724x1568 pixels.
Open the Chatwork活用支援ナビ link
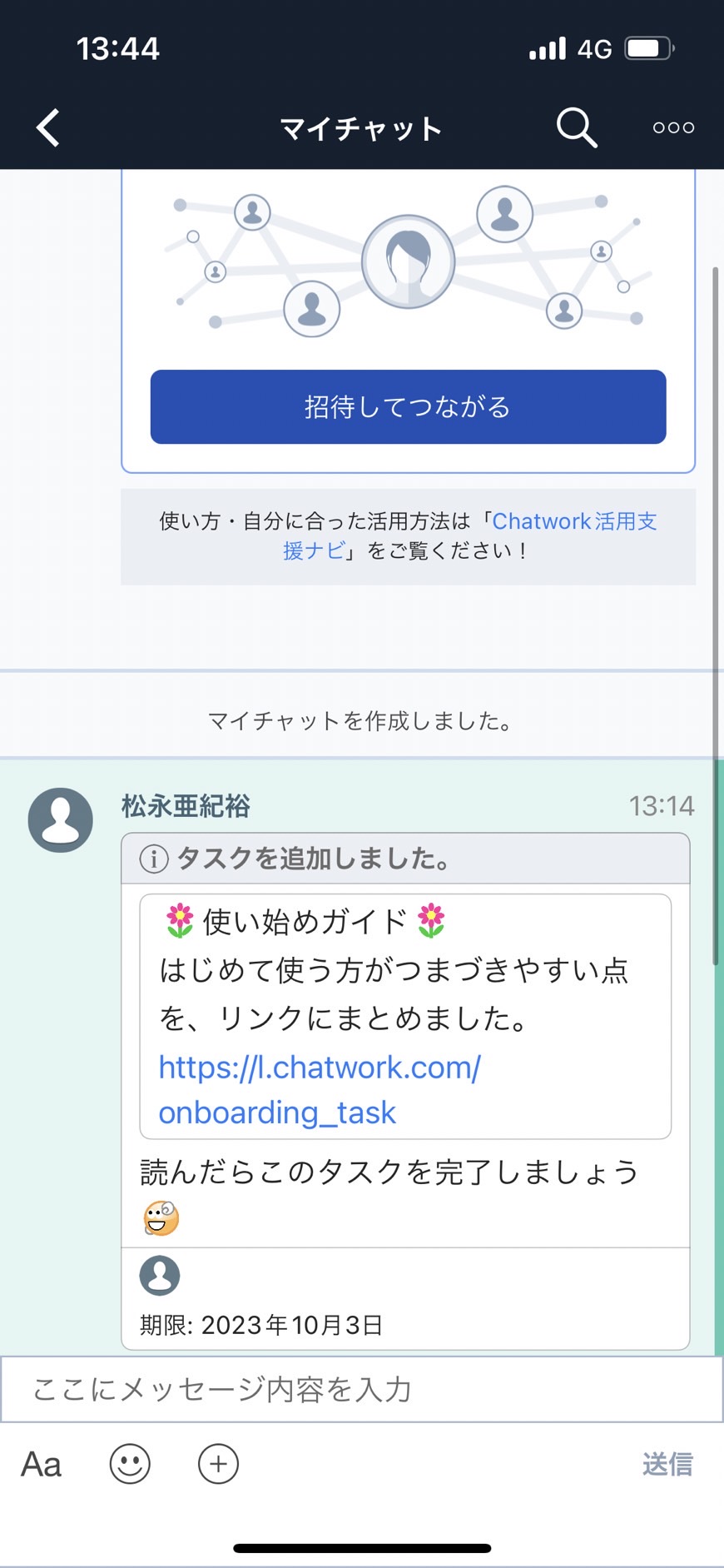click(470, 535)
